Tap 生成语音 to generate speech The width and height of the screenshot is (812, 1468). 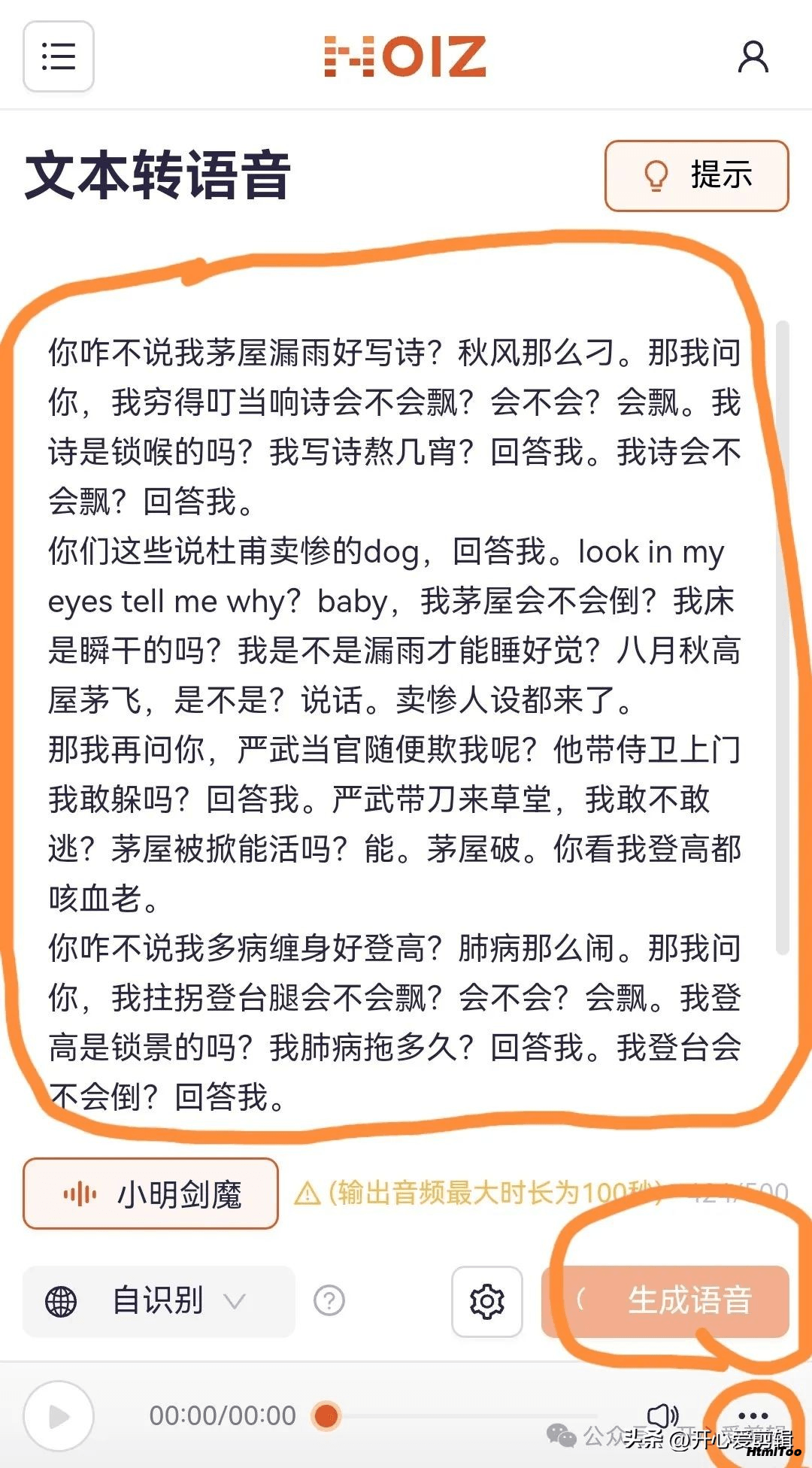[665, 1301]
